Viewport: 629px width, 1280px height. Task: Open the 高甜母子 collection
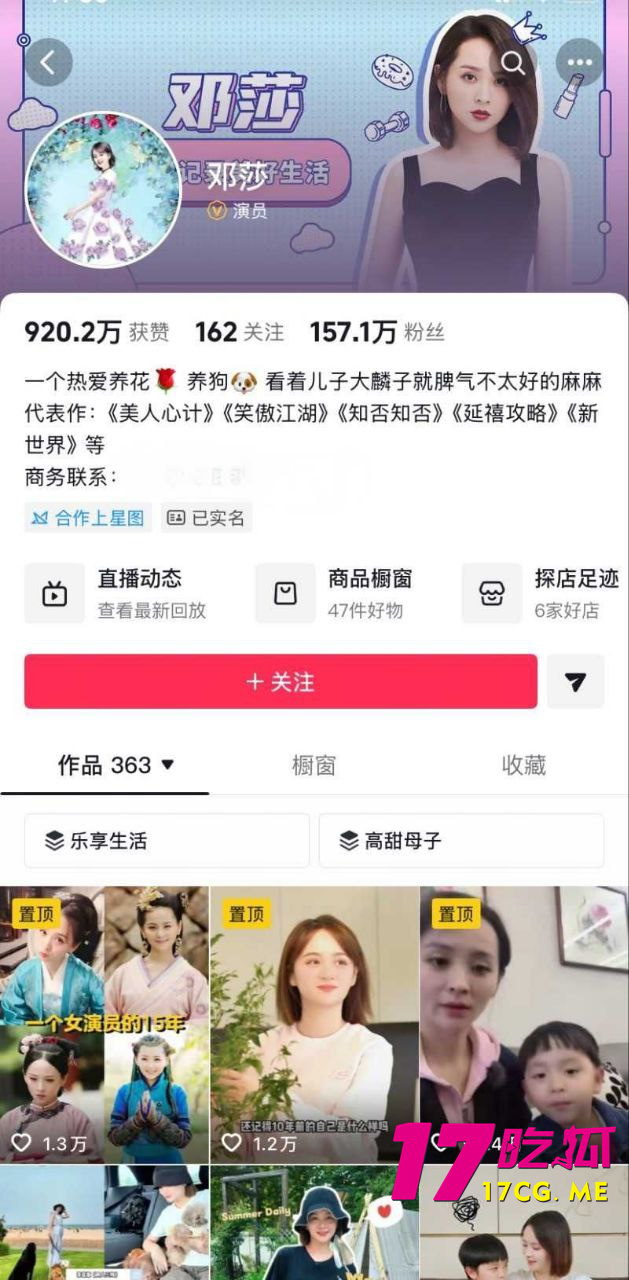point(461,840)
